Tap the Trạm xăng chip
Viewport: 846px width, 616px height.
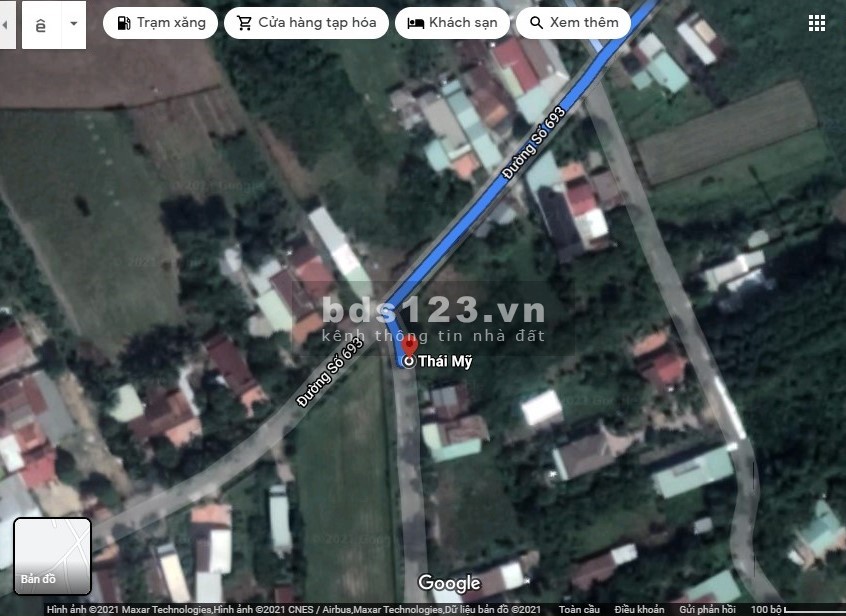[x=160, y=23]
